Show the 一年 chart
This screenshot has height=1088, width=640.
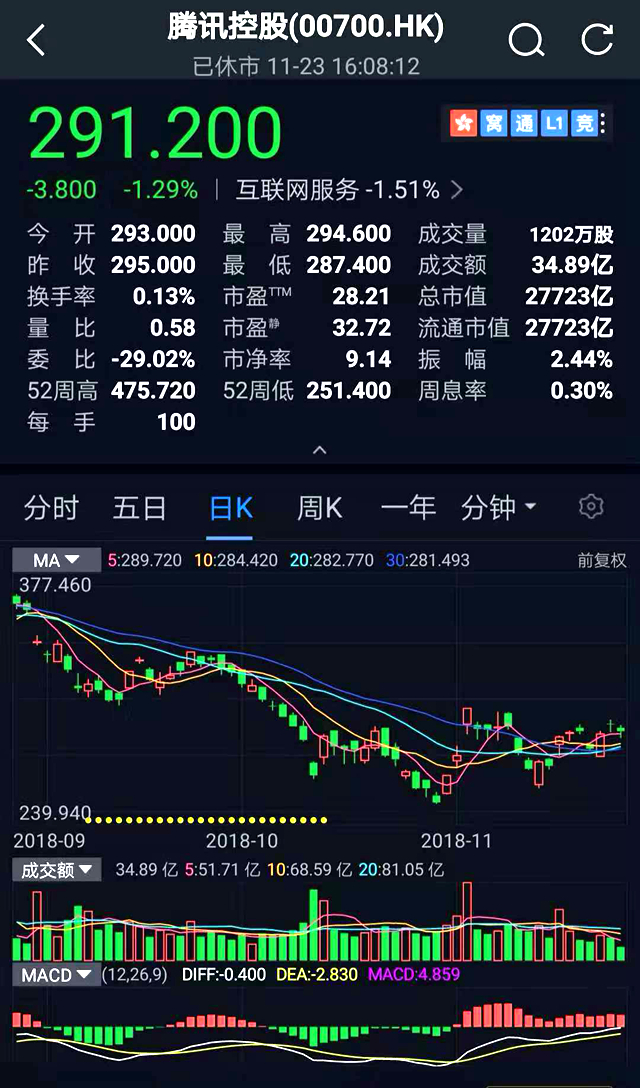[408, 508]
